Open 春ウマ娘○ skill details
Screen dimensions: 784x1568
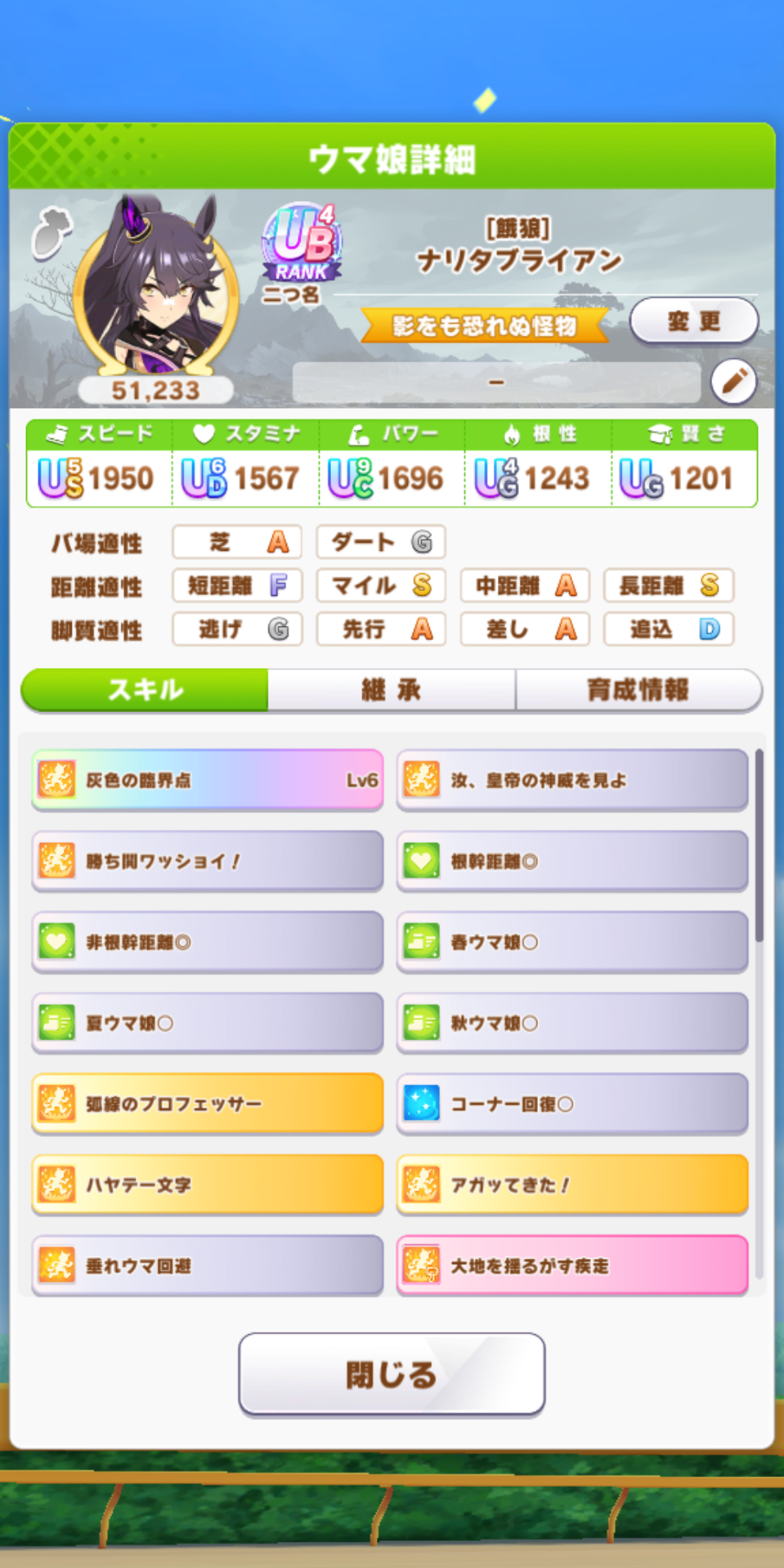(x=573, y=942)
